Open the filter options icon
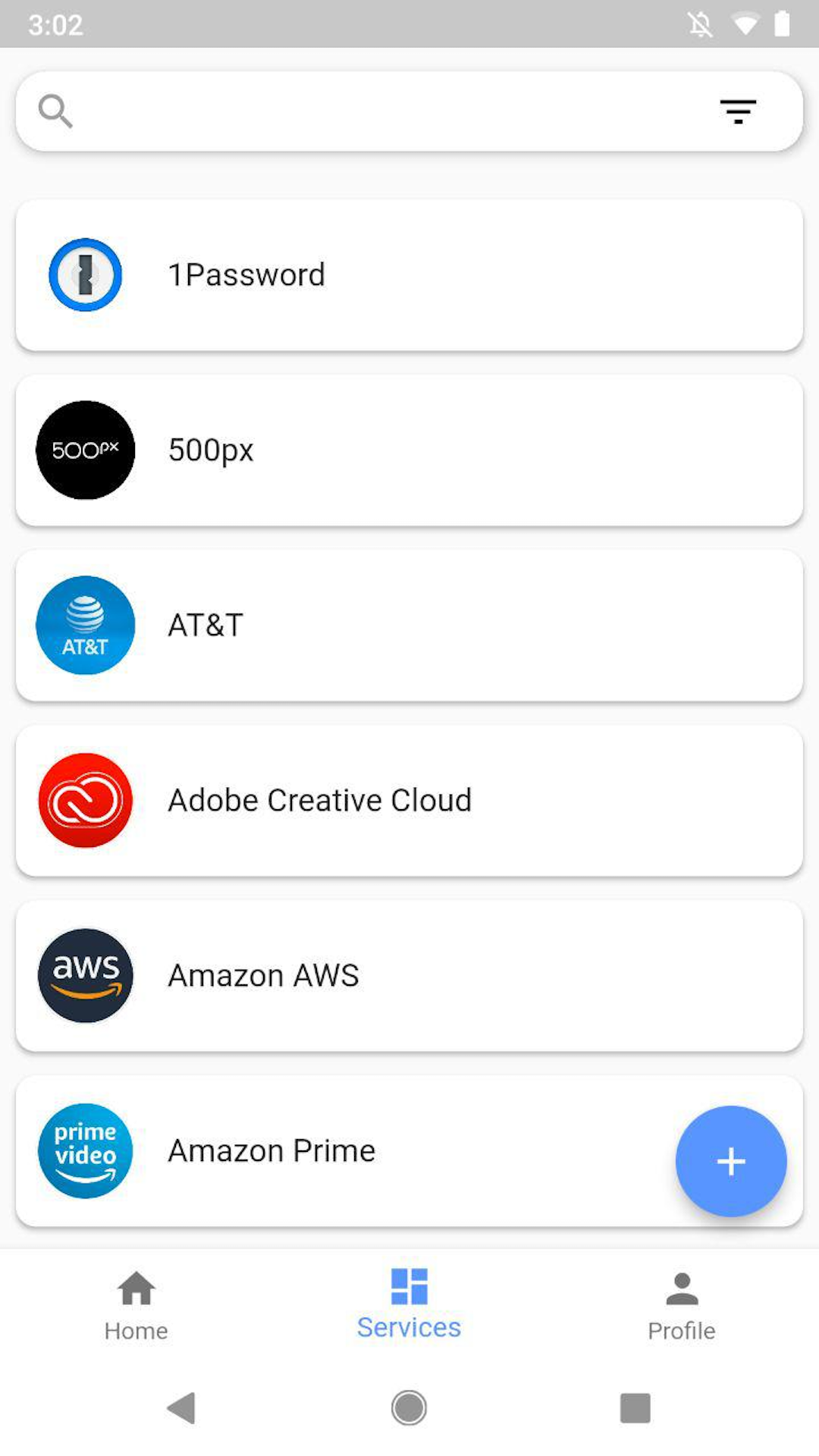The height and width of the screenshot is (1456, 819). [x=738, y=111]
